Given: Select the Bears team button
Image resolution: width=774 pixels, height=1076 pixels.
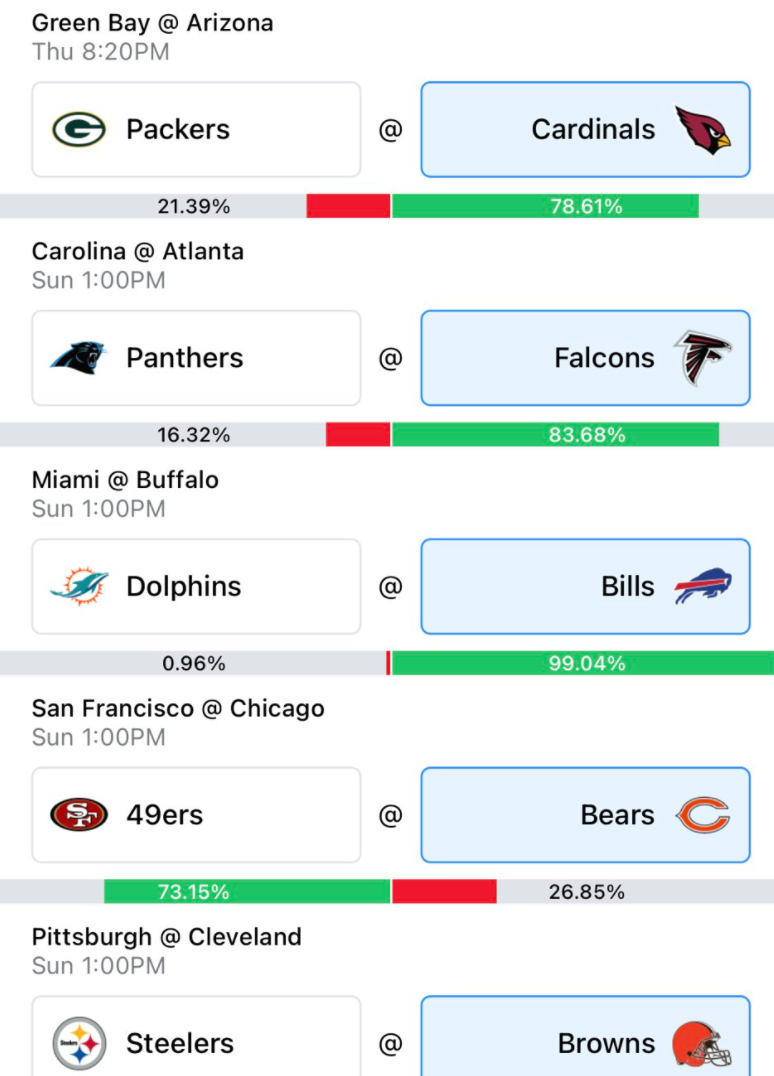Looking at the screenshot, I should pyautogui.click(x=585, y=815).
